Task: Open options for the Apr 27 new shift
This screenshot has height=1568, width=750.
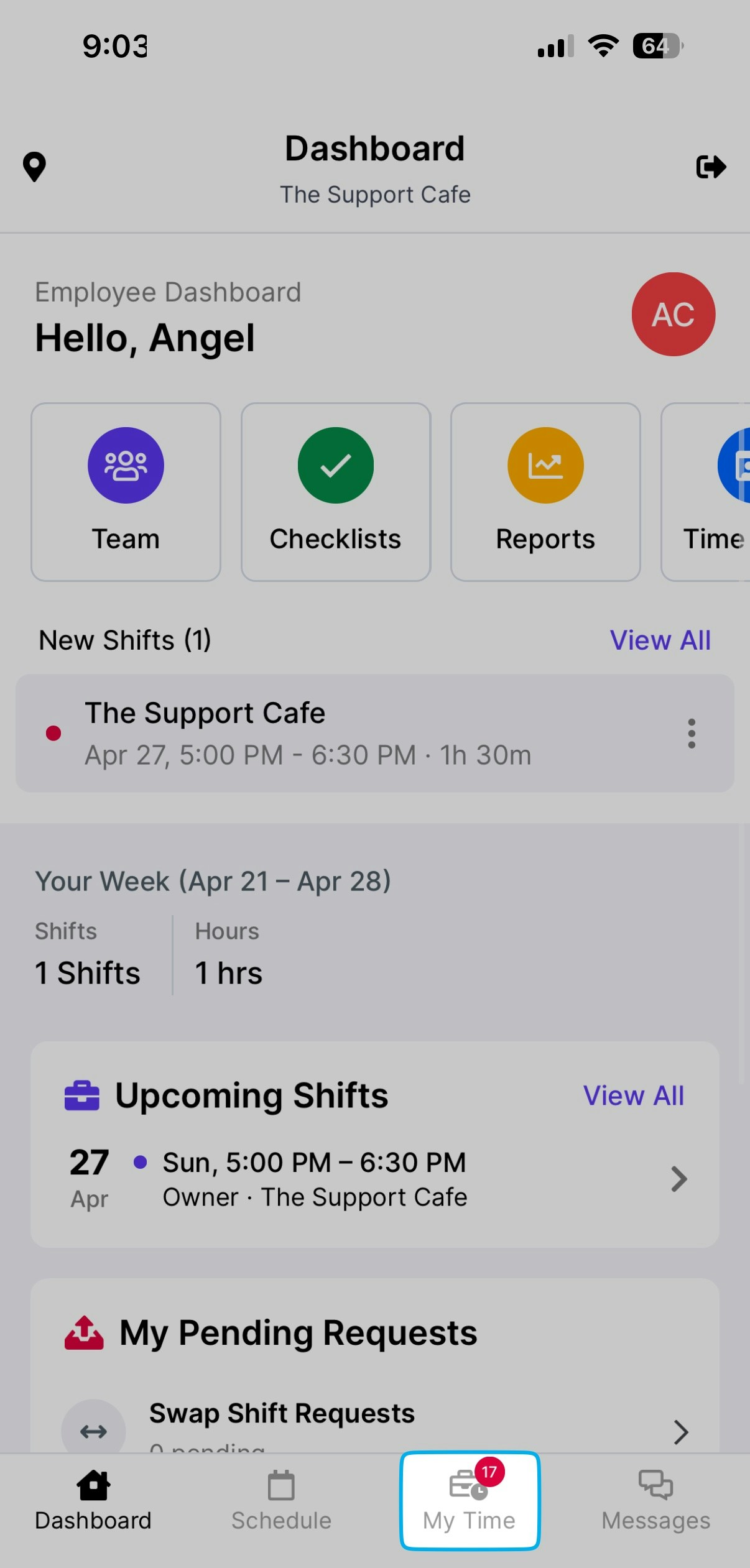Action: (691, 734)
